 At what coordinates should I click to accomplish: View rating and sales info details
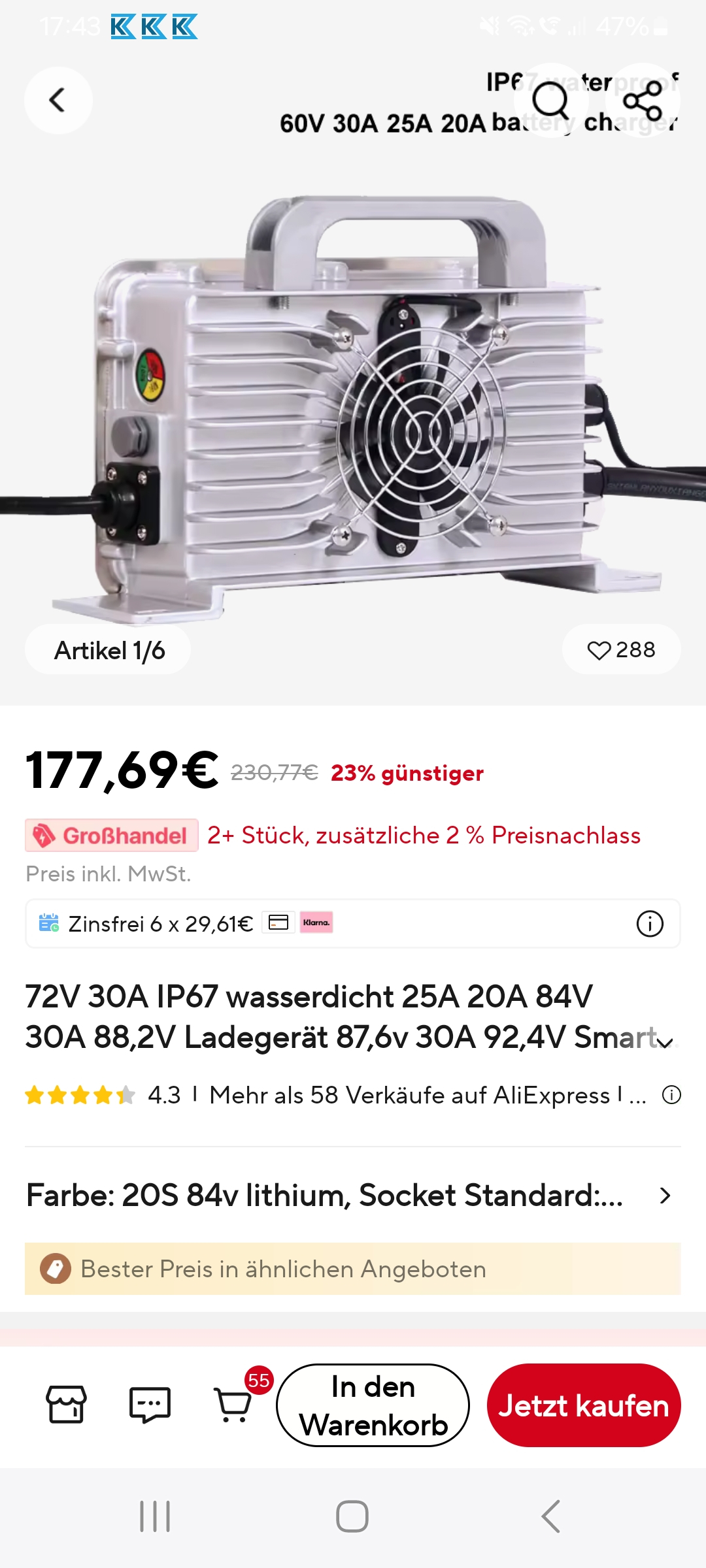pyautogui.click(x=671, y=1095)
